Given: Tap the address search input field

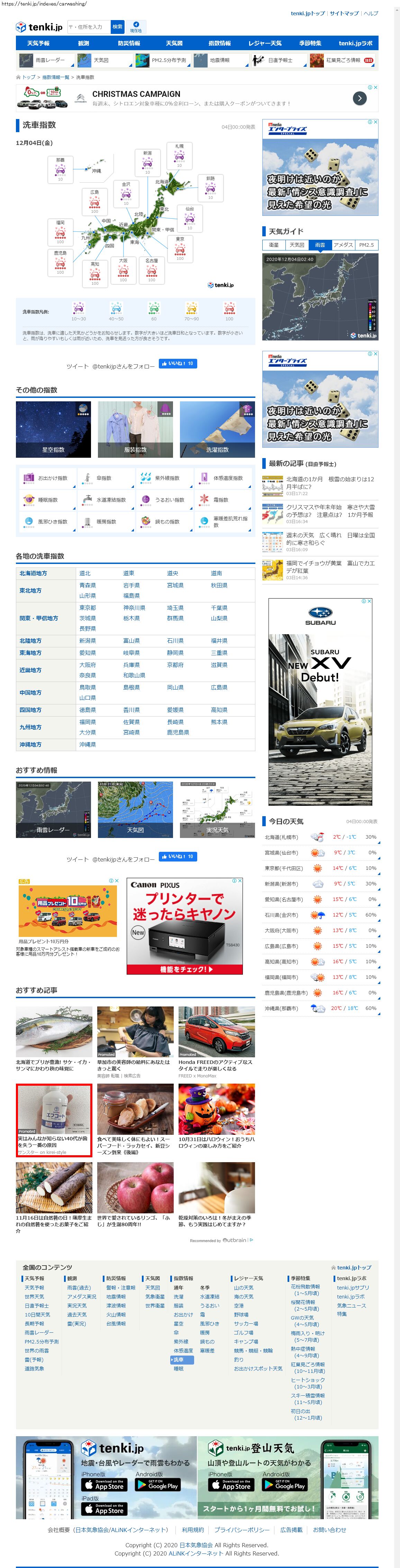Looking at the screenshot, I should 88,27.
